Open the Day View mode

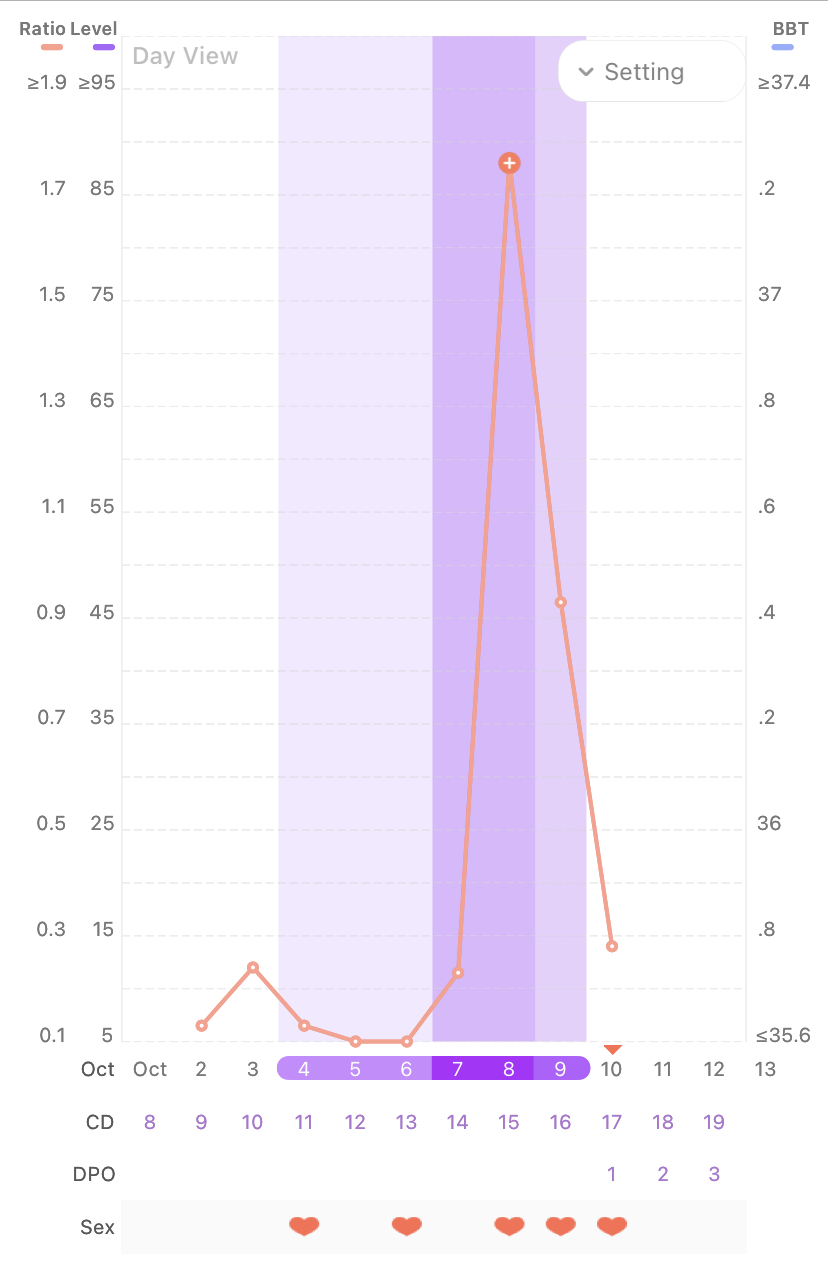click(185, 56)
